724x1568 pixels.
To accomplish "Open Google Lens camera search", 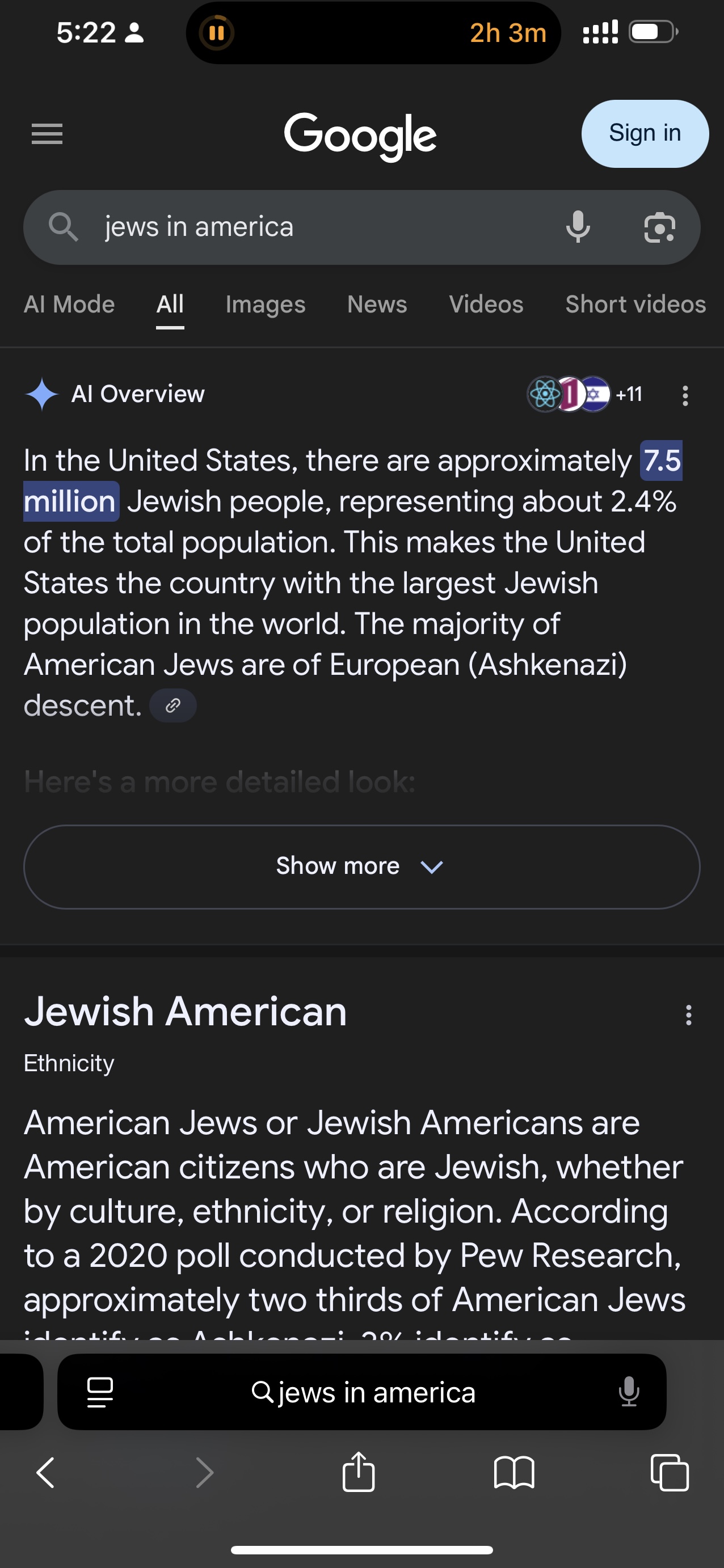I will (x=660, y=227).
